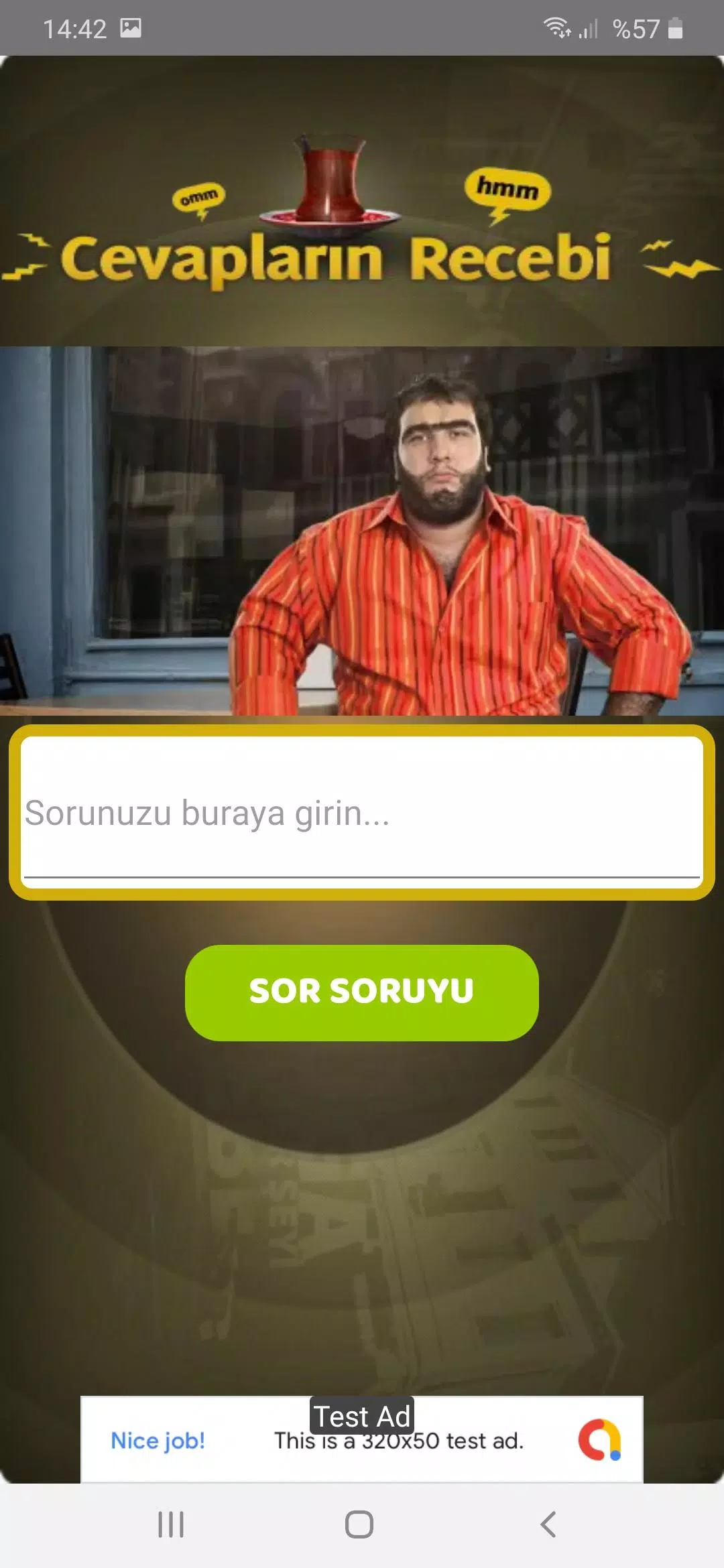Viewport: 724px width, 1568px height.
Task: Go back using the navigation bar
Action: 548,1524
